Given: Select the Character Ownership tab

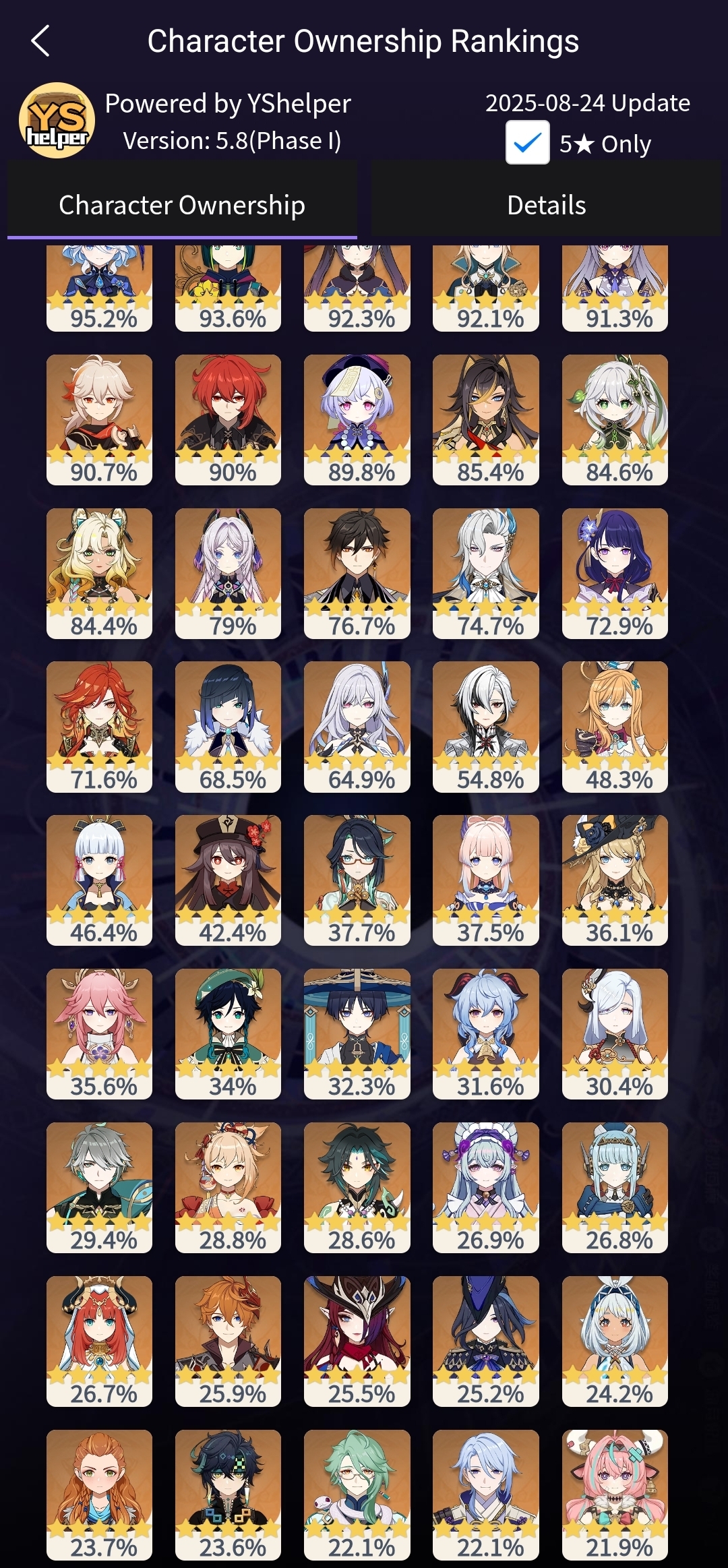Looking at the screenshot, I should tap(182, 205).
